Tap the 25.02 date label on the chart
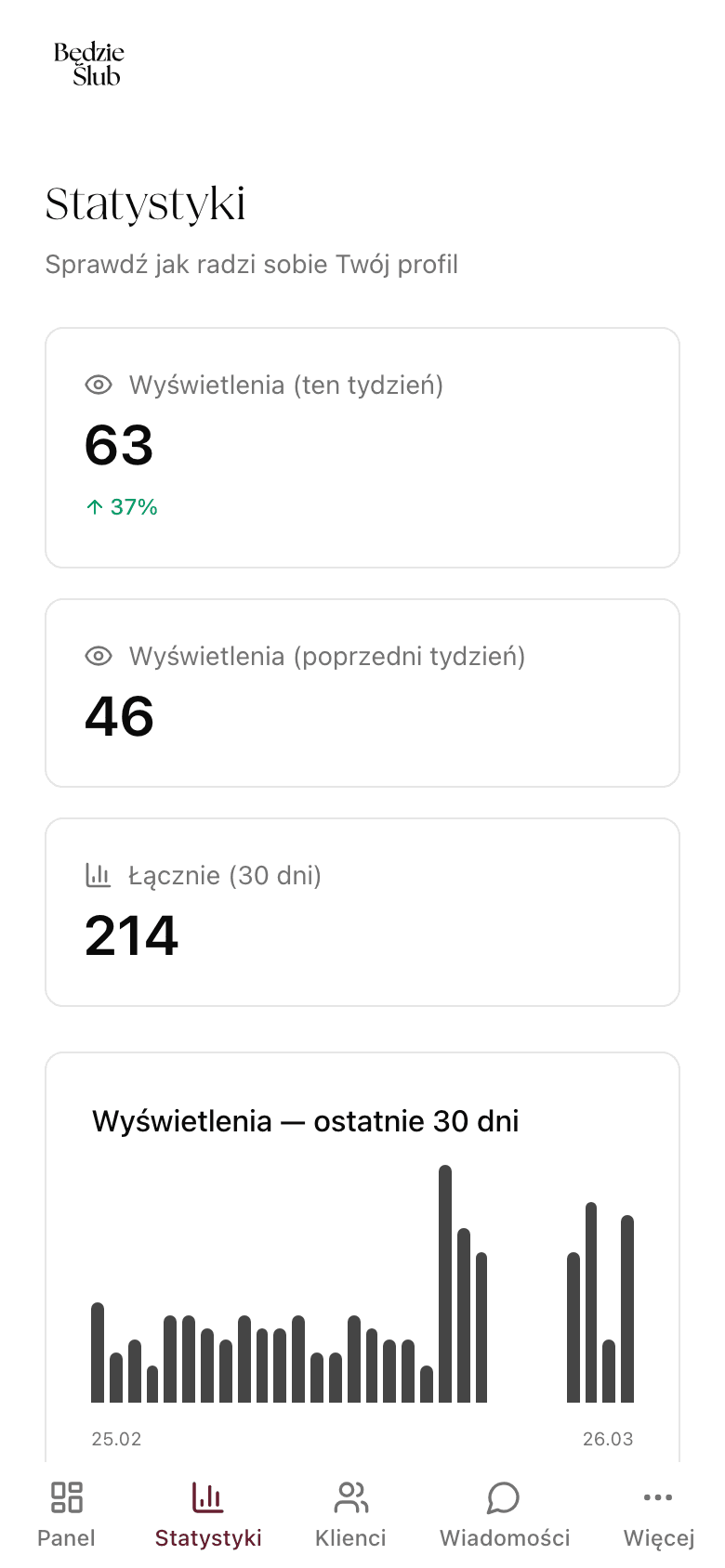This screenshot has height=1568, width=725. click(x=118, y=1439)
